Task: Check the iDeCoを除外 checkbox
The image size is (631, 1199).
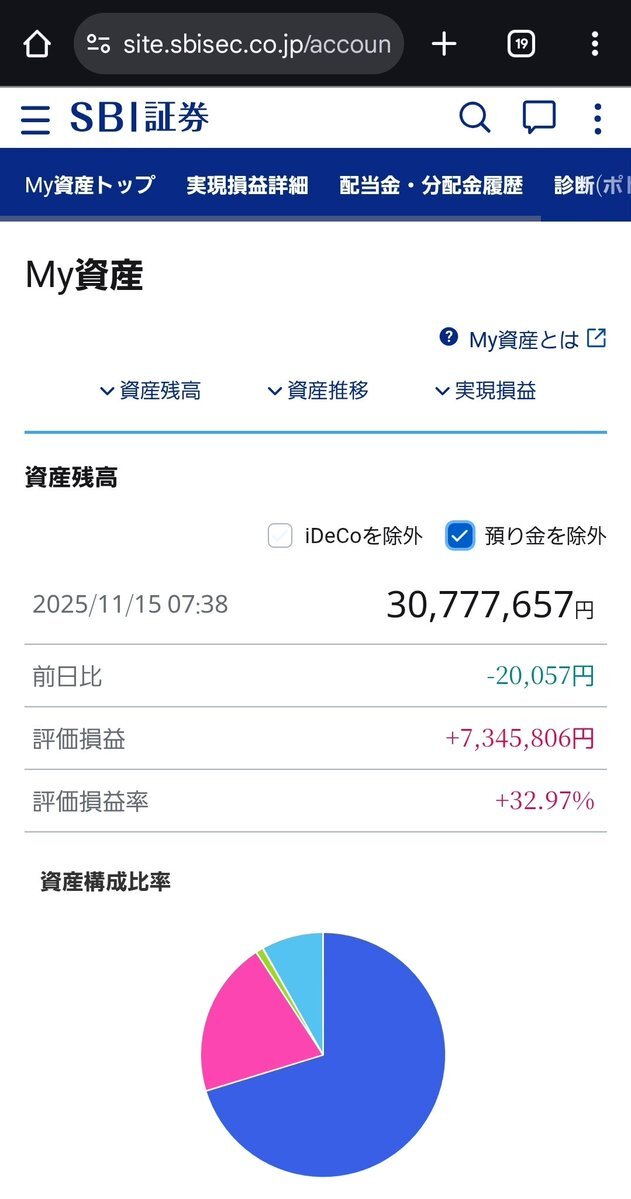Action: pos(280,536)
